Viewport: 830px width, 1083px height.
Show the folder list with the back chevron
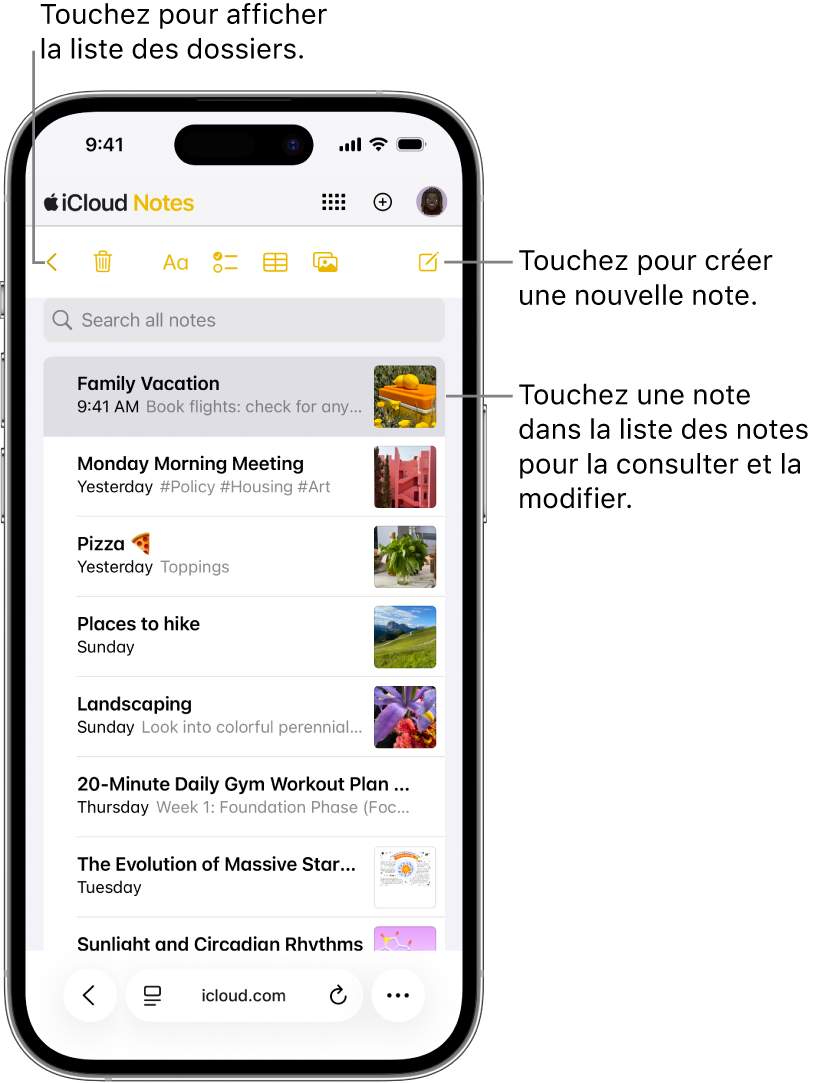pyautogui.click(x=52, y=261)
